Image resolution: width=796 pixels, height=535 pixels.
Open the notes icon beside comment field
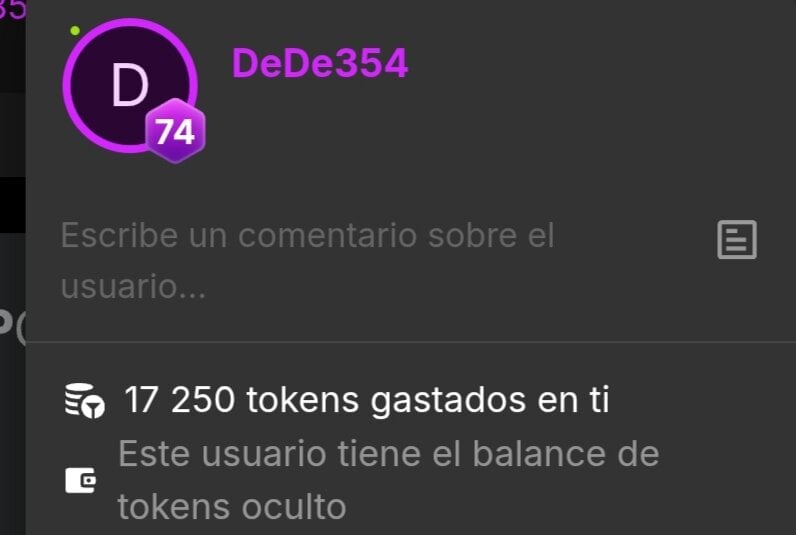pyautogui.click(x=737, y=240)
